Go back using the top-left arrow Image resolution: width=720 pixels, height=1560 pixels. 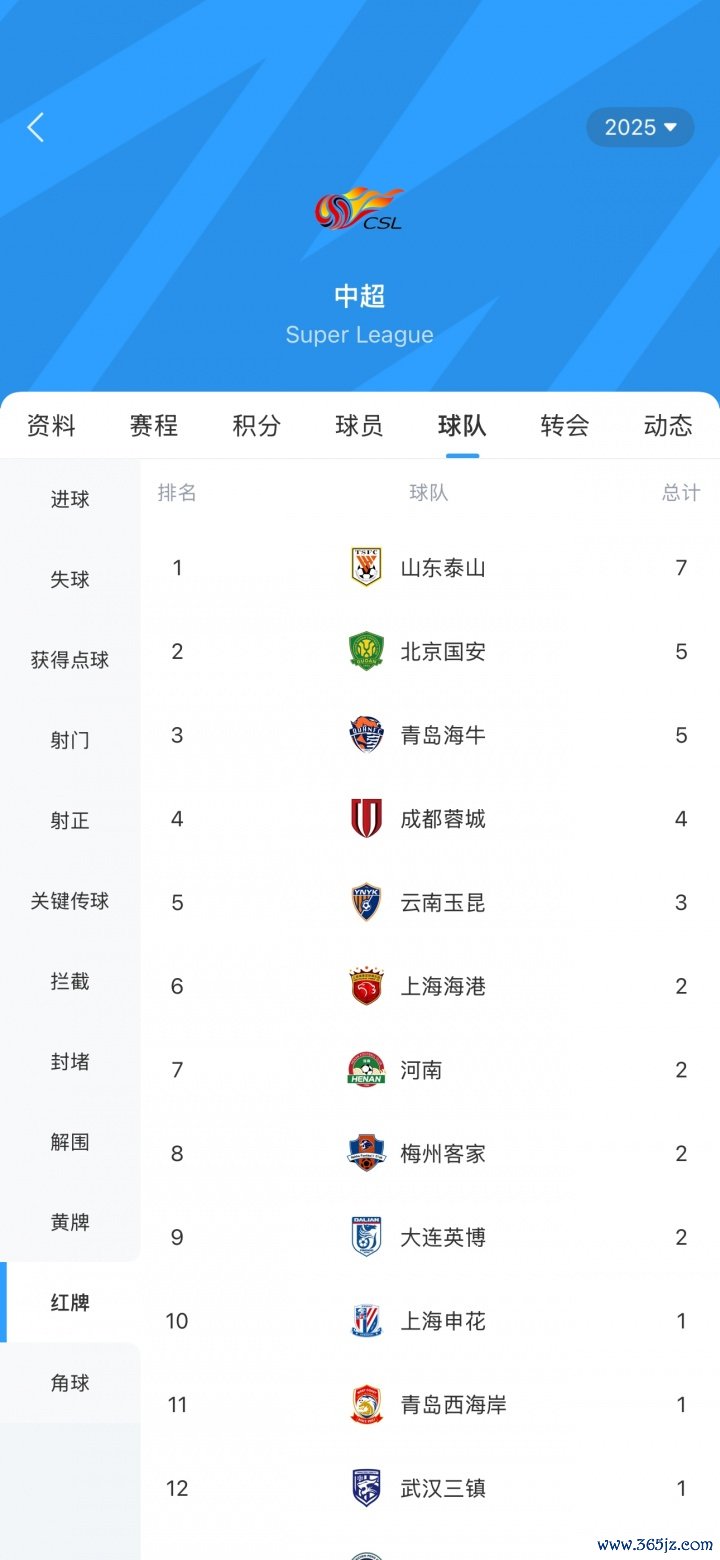coord(36,128)
